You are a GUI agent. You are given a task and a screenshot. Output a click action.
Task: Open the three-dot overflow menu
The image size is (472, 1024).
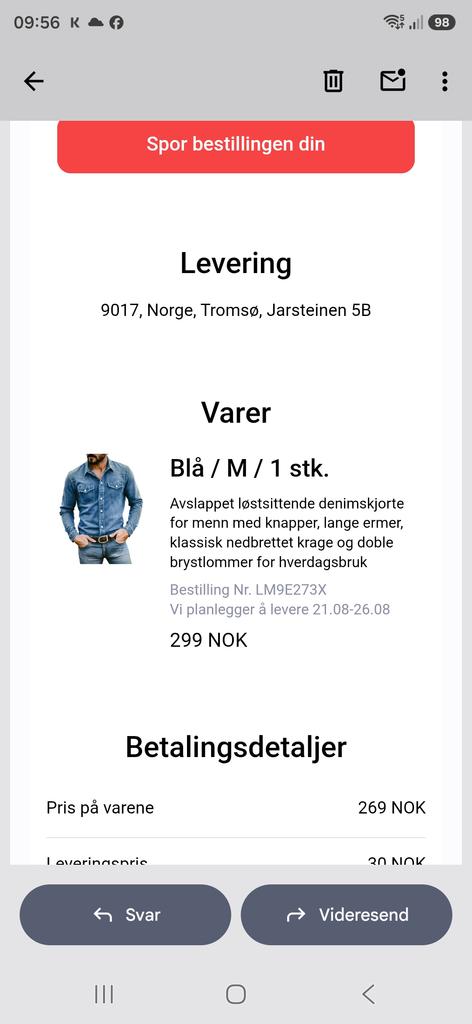click(x=445, y=81)
